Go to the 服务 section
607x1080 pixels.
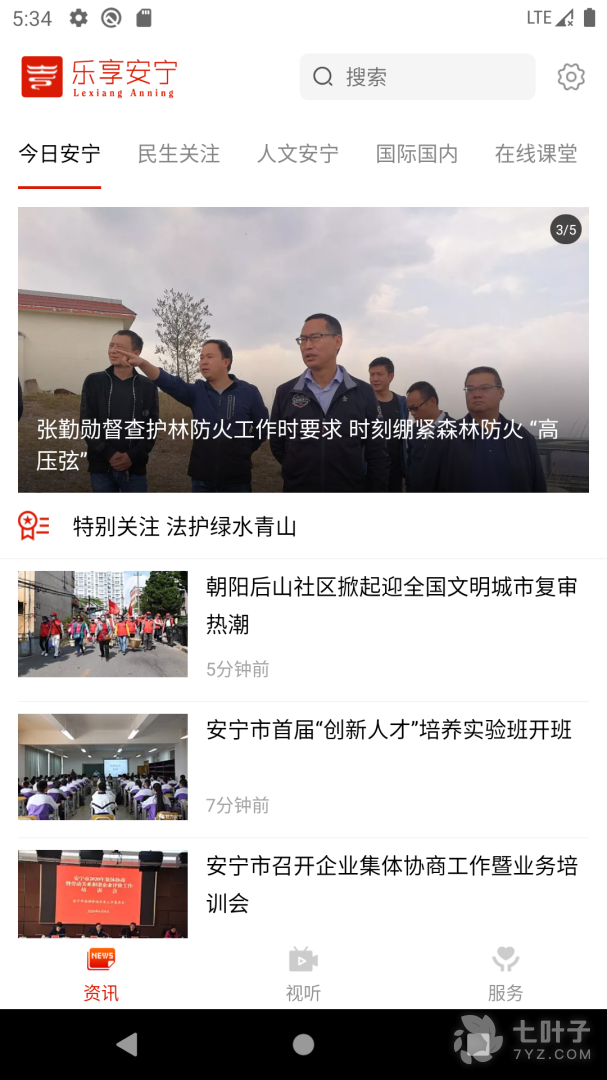pos(505,973)
